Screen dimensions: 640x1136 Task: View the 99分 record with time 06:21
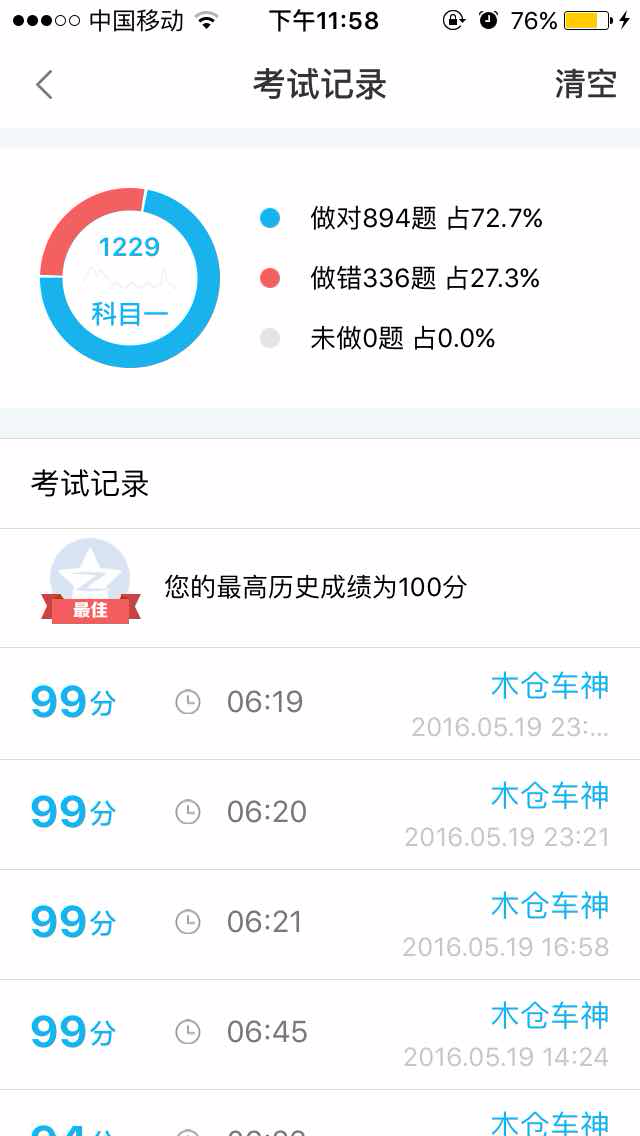pos(320,923)
